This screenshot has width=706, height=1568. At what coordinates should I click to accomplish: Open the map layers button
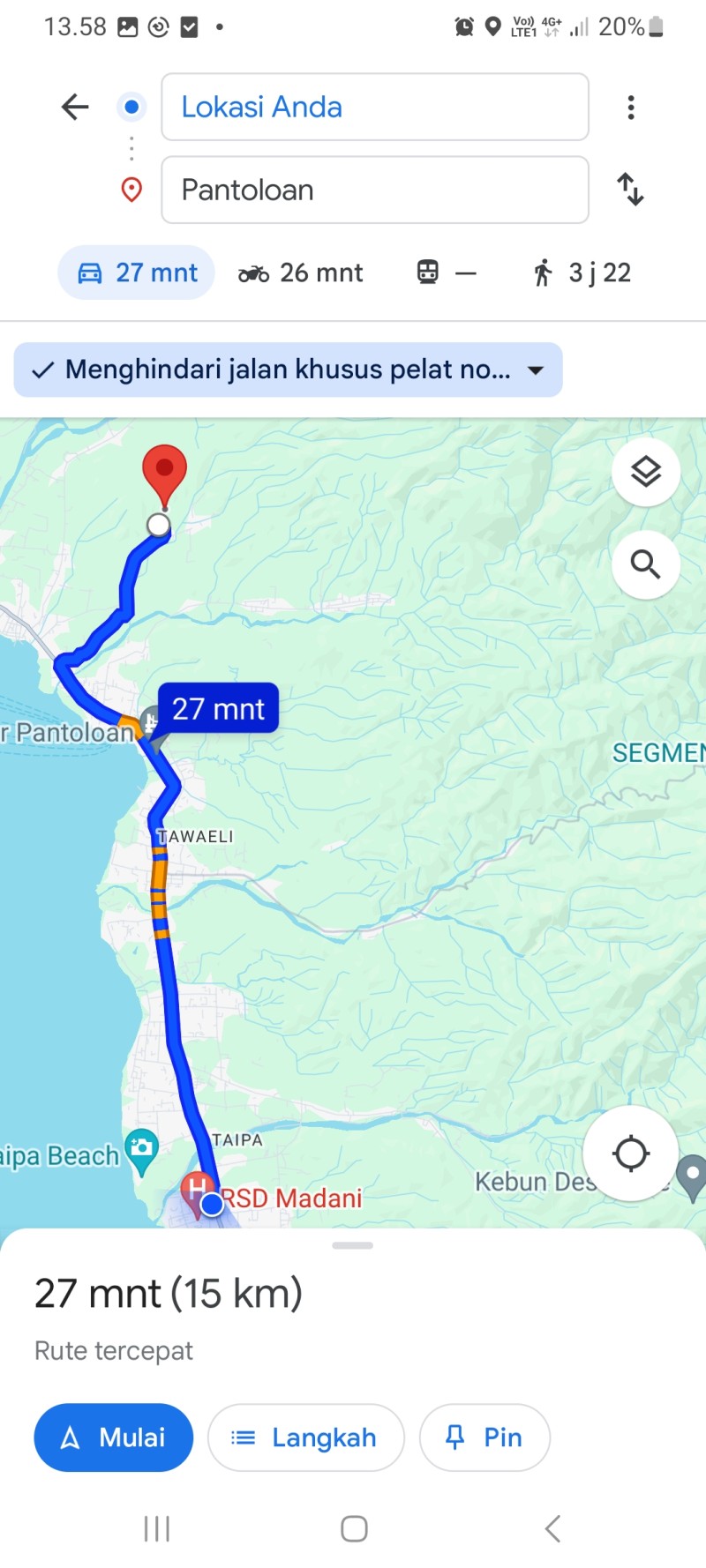point(646,472)
